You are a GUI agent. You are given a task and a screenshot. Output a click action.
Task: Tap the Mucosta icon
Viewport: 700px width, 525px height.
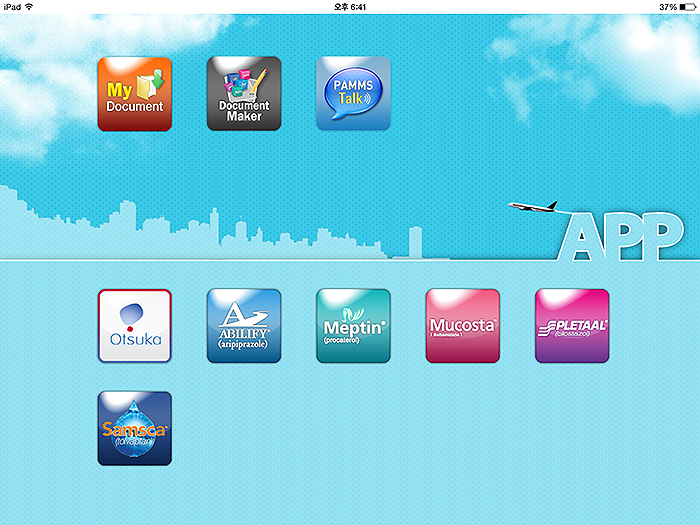tap(462, 326)
